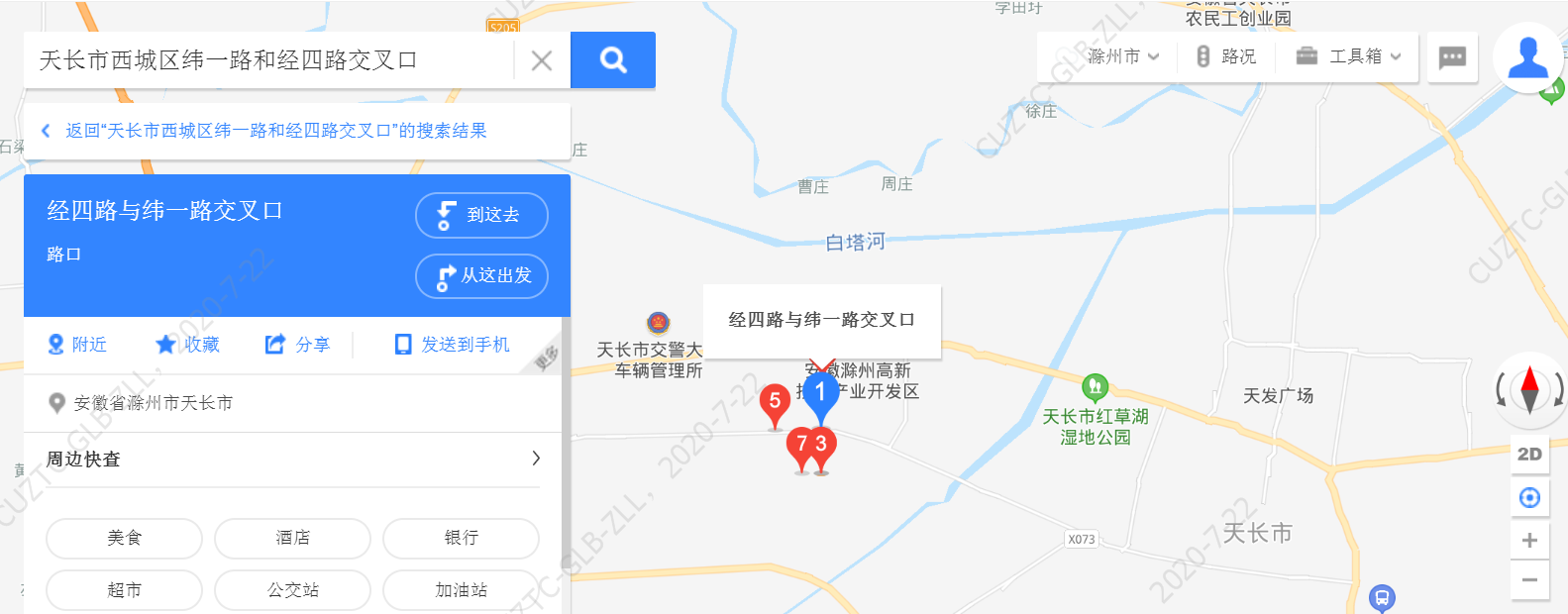The image size is (1568, 614).
Task: Expand 周边快查 section
Action: click(x=535, y=459)
